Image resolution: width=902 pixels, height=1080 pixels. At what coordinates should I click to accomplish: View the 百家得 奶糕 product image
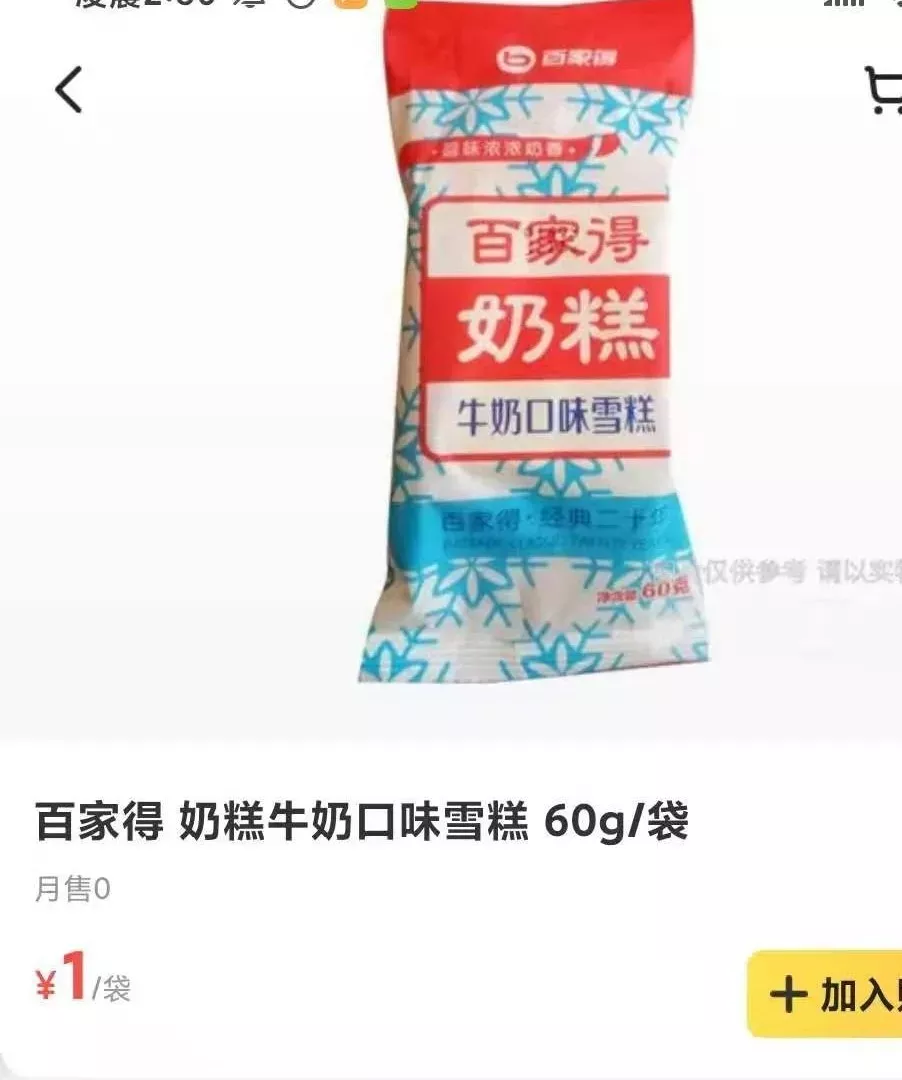click(x=537, y=360)
